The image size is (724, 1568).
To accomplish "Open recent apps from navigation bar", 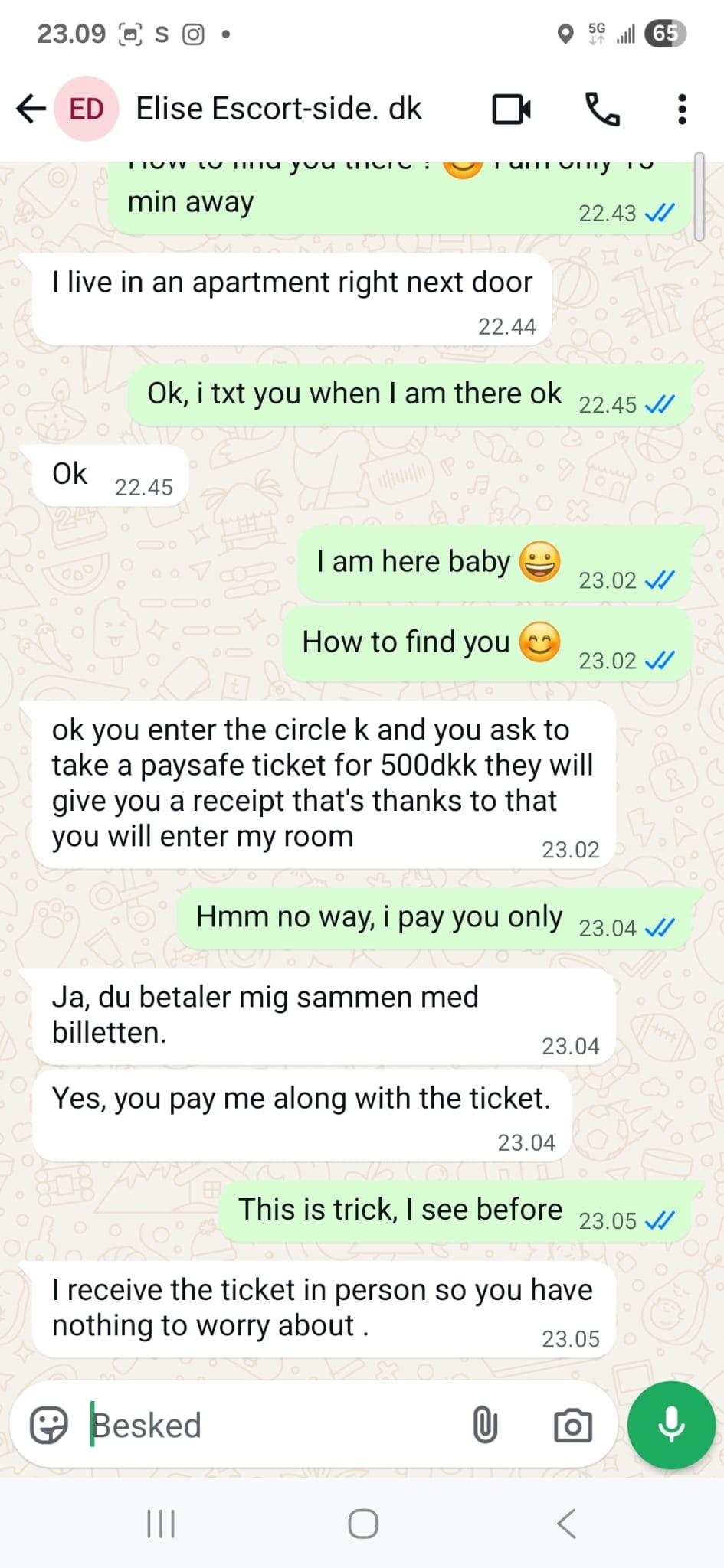I will click(161, 1524).
